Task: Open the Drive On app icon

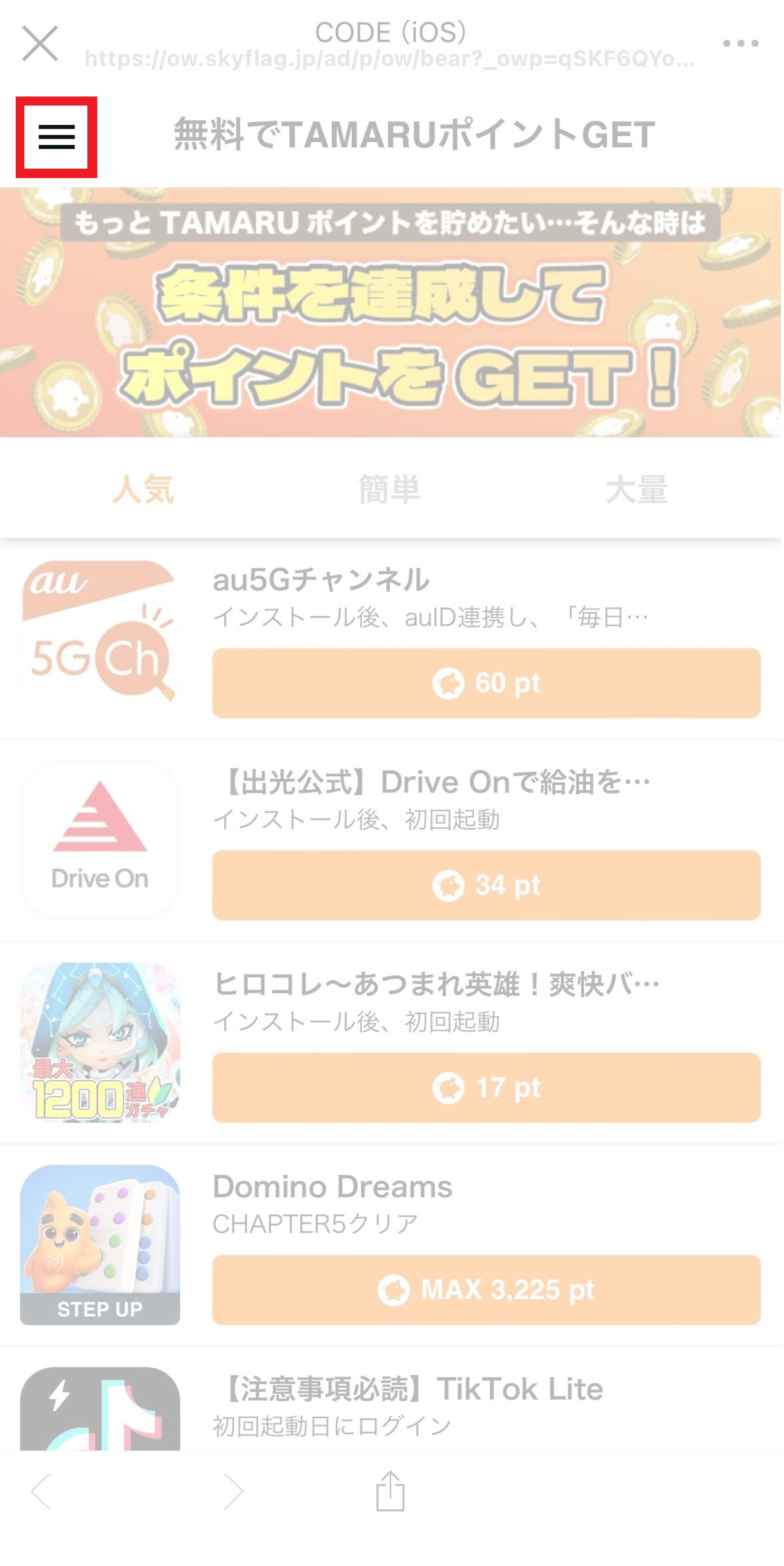Action: [x=100, y=840]
